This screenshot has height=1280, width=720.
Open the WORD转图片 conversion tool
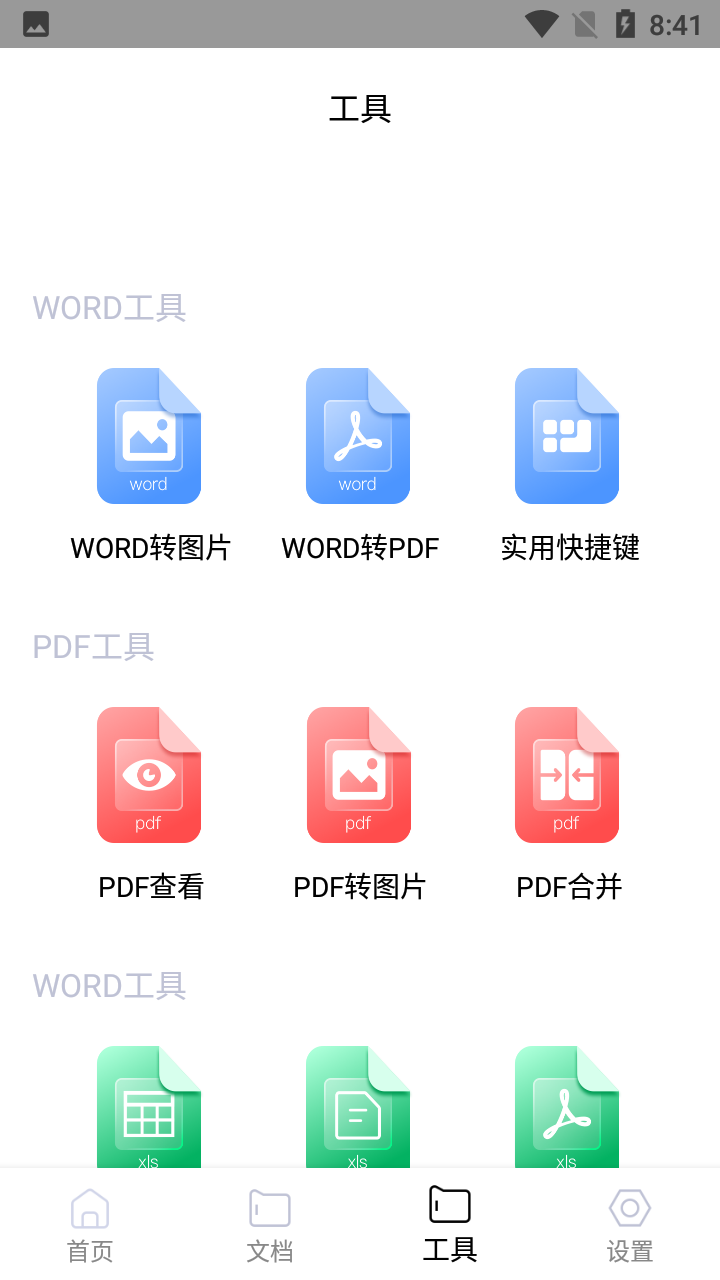click(x=149, y=435)
